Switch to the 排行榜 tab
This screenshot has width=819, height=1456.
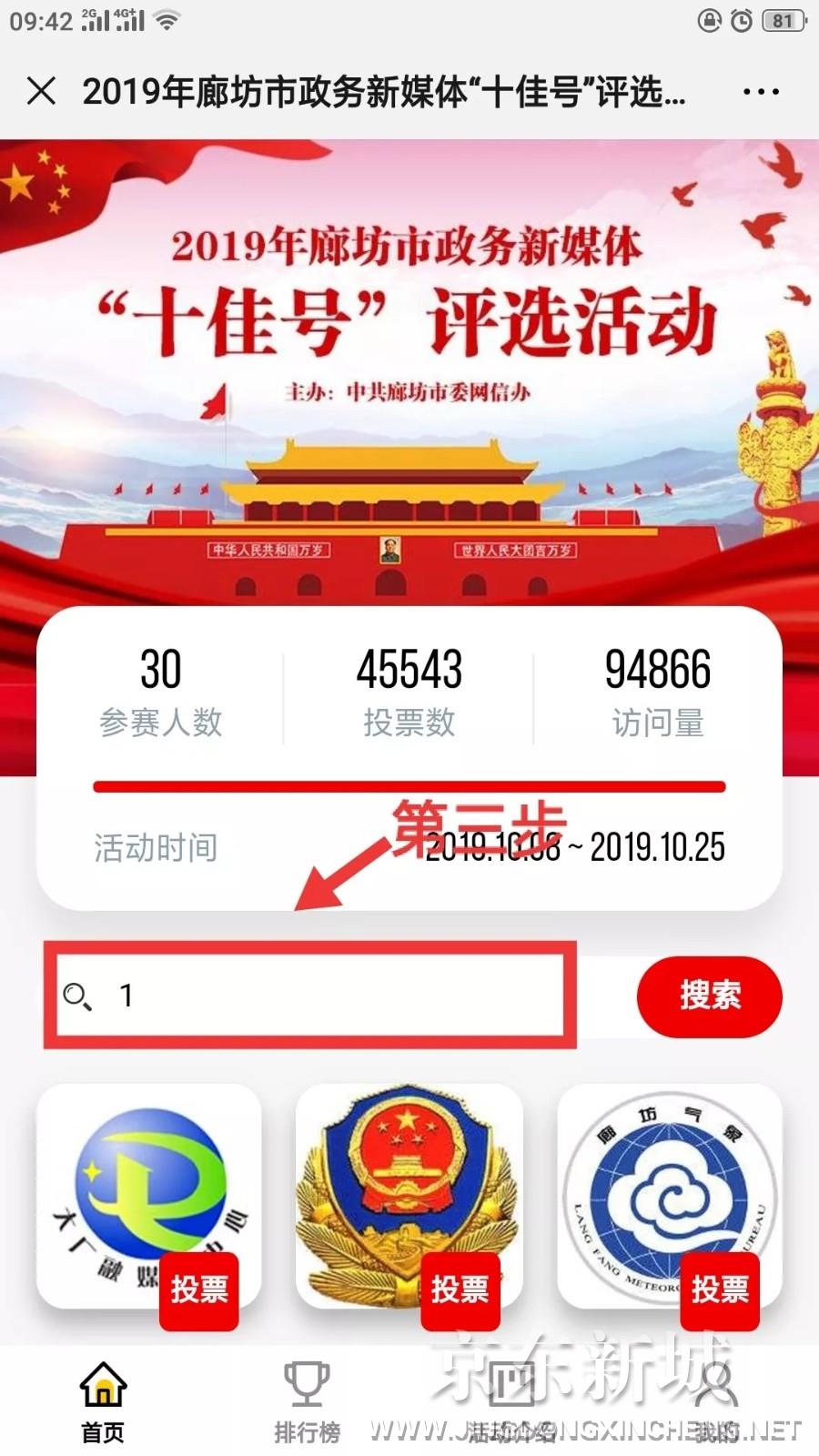tap(307, 1401)
